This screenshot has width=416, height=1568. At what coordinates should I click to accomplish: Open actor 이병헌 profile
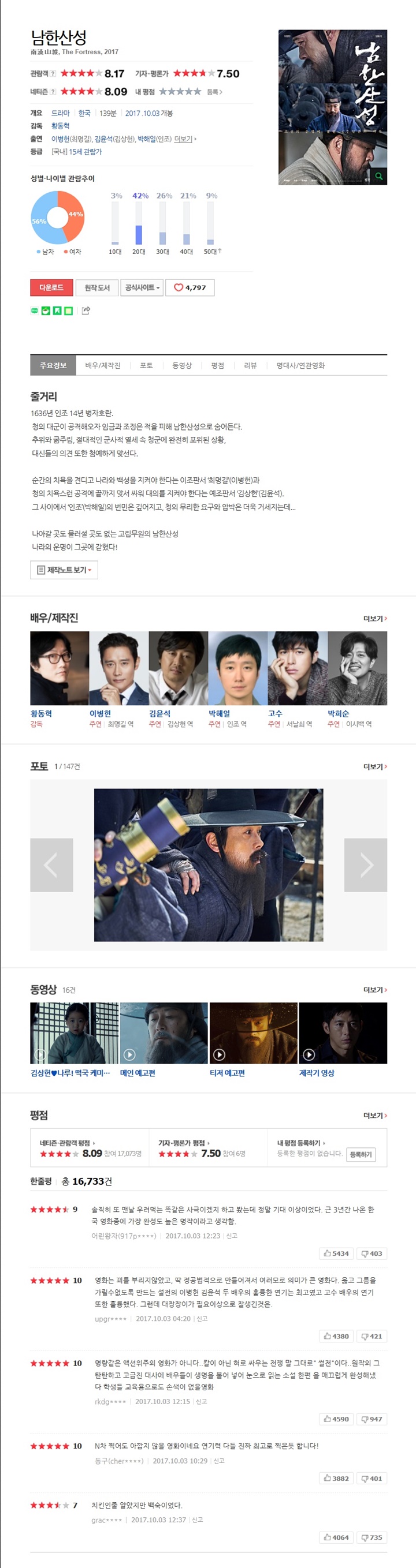(100, 713)
